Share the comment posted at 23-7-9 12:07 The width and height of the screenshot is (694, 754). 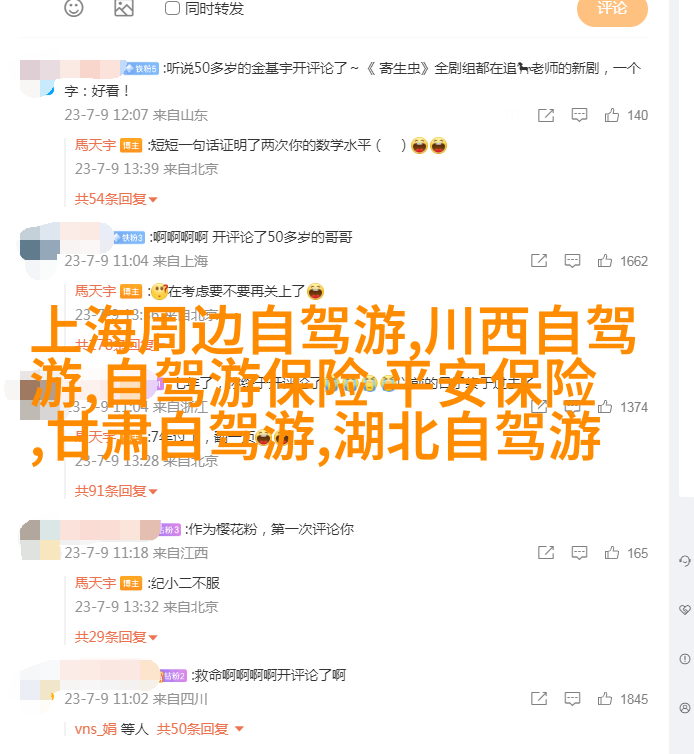click(x=545, y=115)
